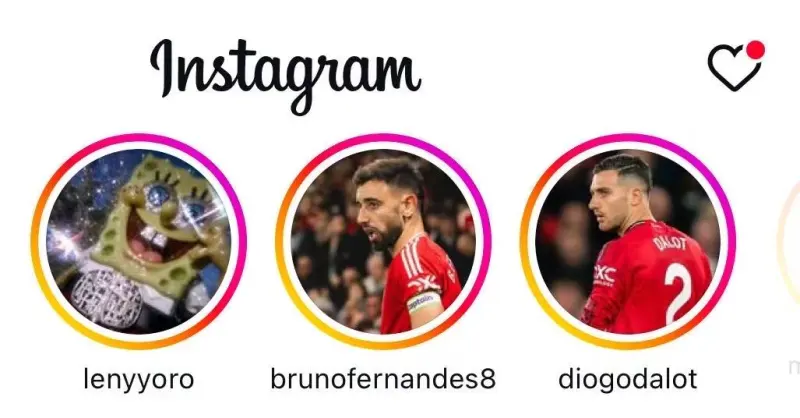The image size is (800, 418).
Task: Open the activity heart notifications
Action: coord(735,66)
